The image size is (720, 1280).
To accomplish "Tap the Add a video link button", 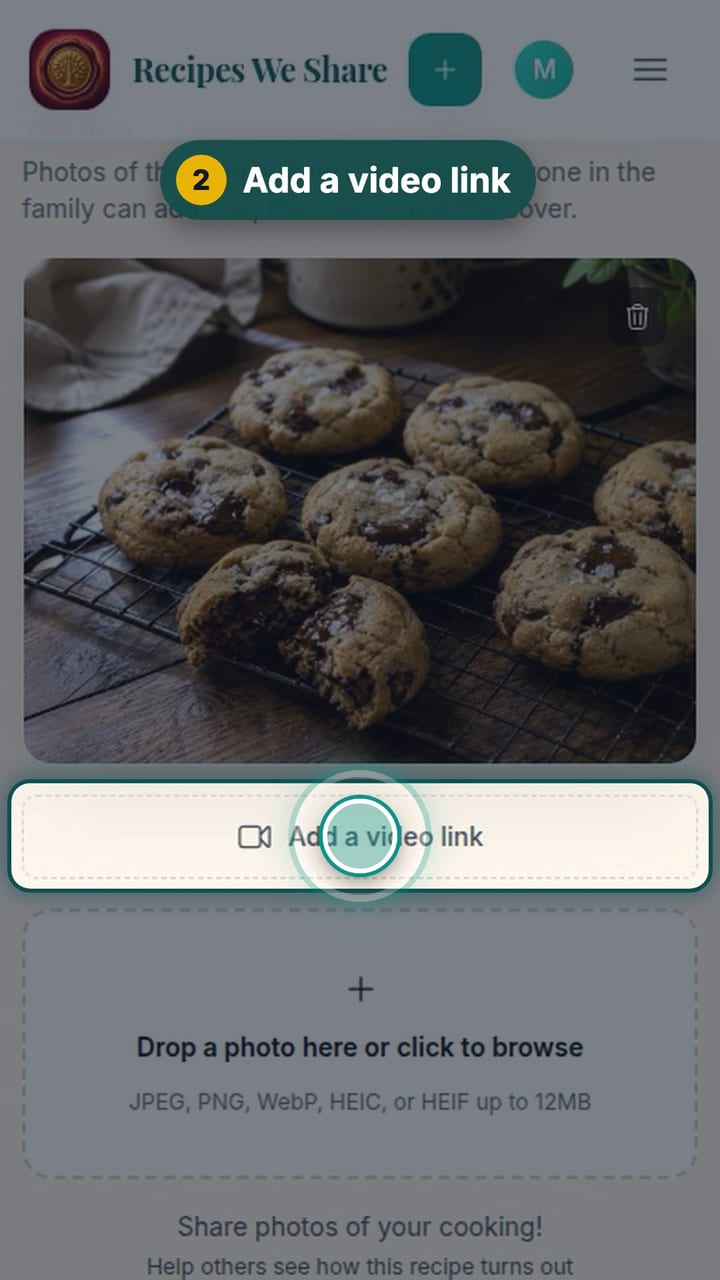I will (x=360, y=836).
